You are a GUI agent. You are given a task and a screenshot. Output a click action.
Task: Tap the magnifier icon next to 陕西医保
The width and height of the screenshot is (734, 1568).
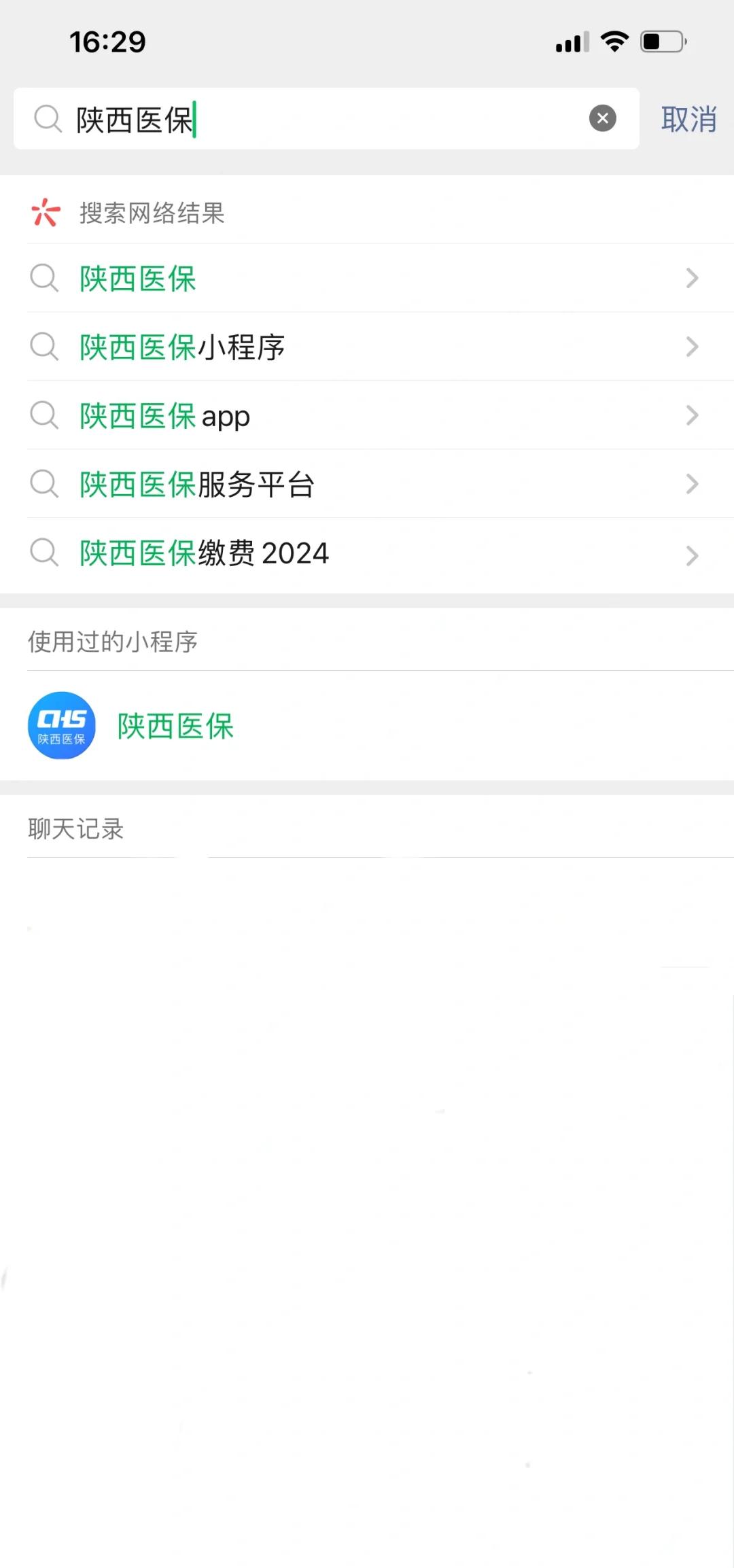[x=43, y=279]
